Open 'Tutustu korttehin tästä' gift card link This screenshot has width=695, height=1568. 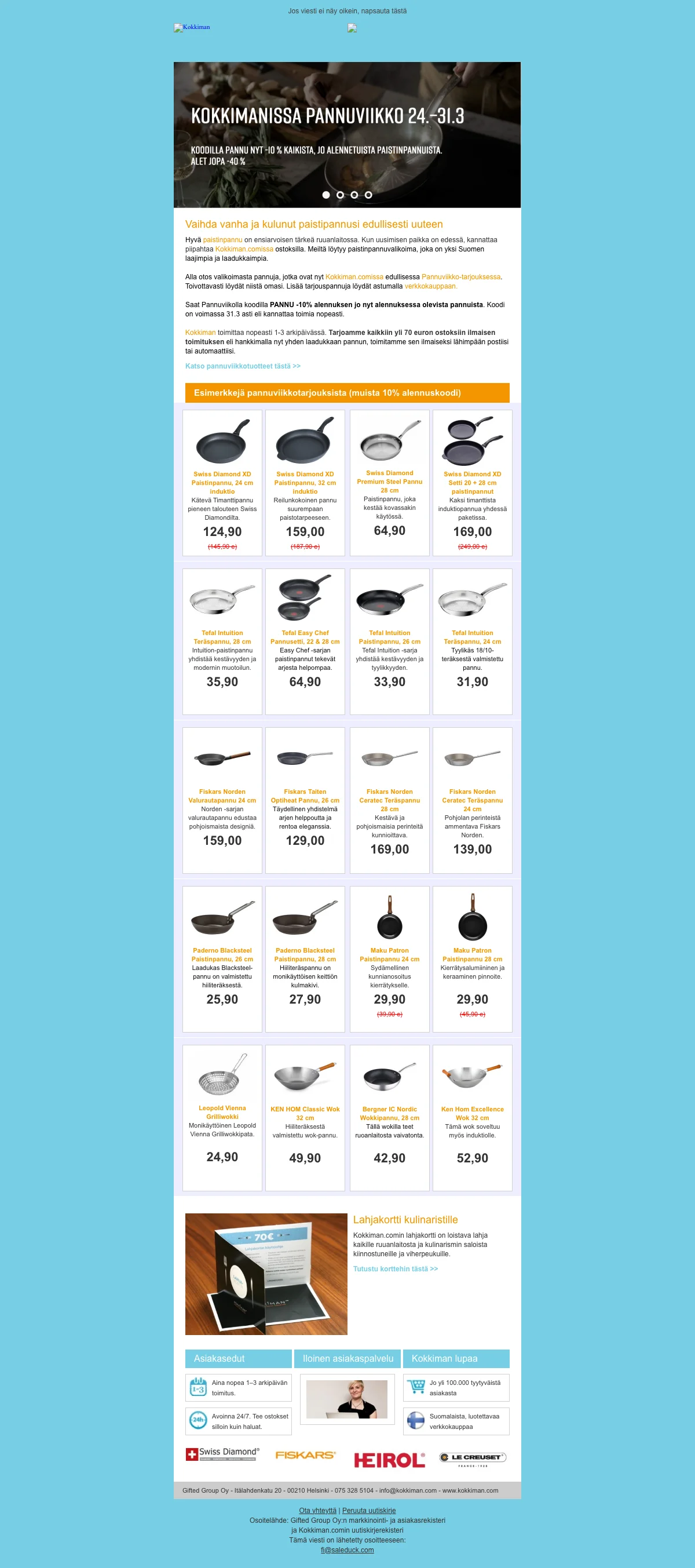click(395, 1268)
